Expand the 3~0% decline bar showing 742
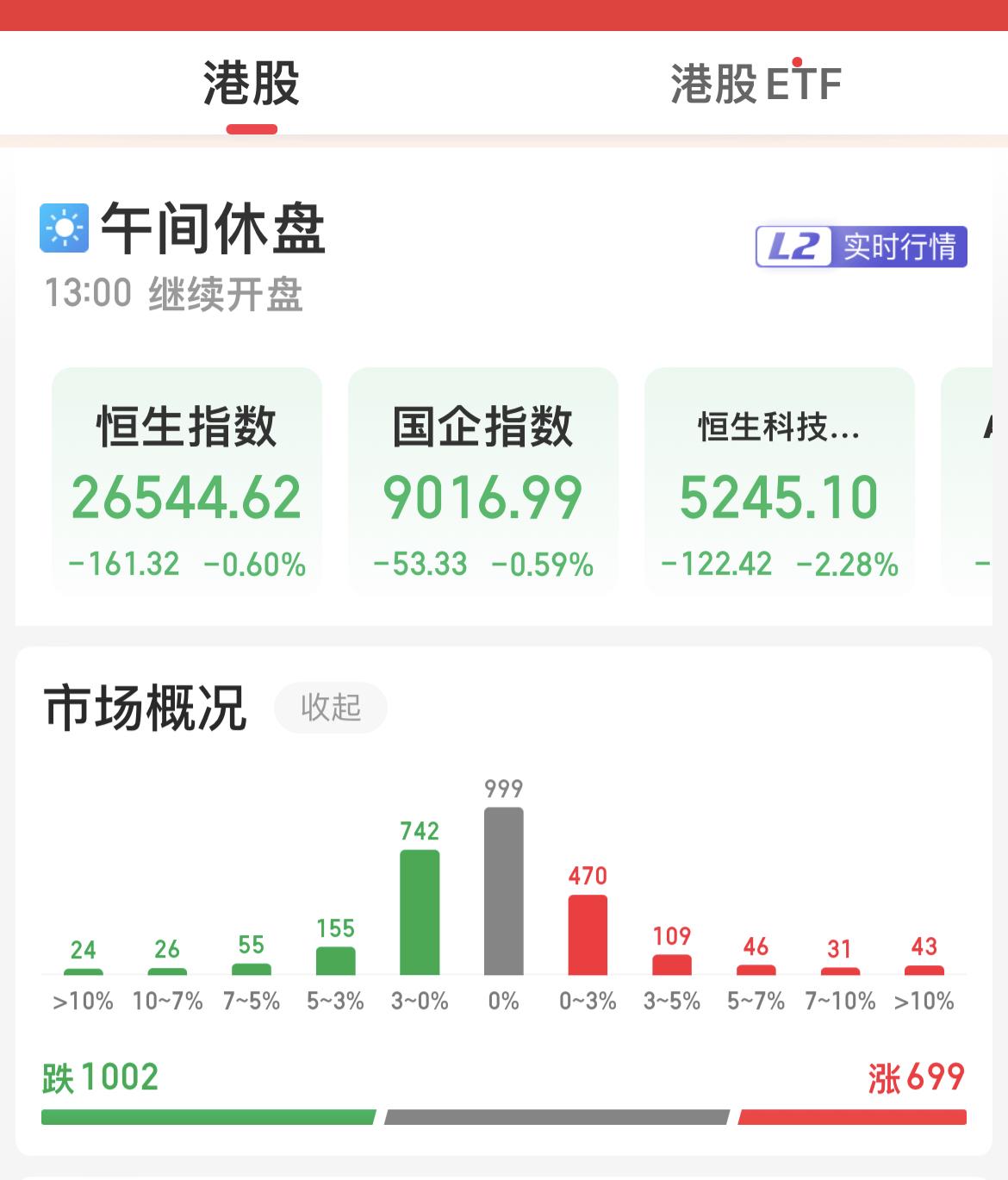 [x=420, y=914]
